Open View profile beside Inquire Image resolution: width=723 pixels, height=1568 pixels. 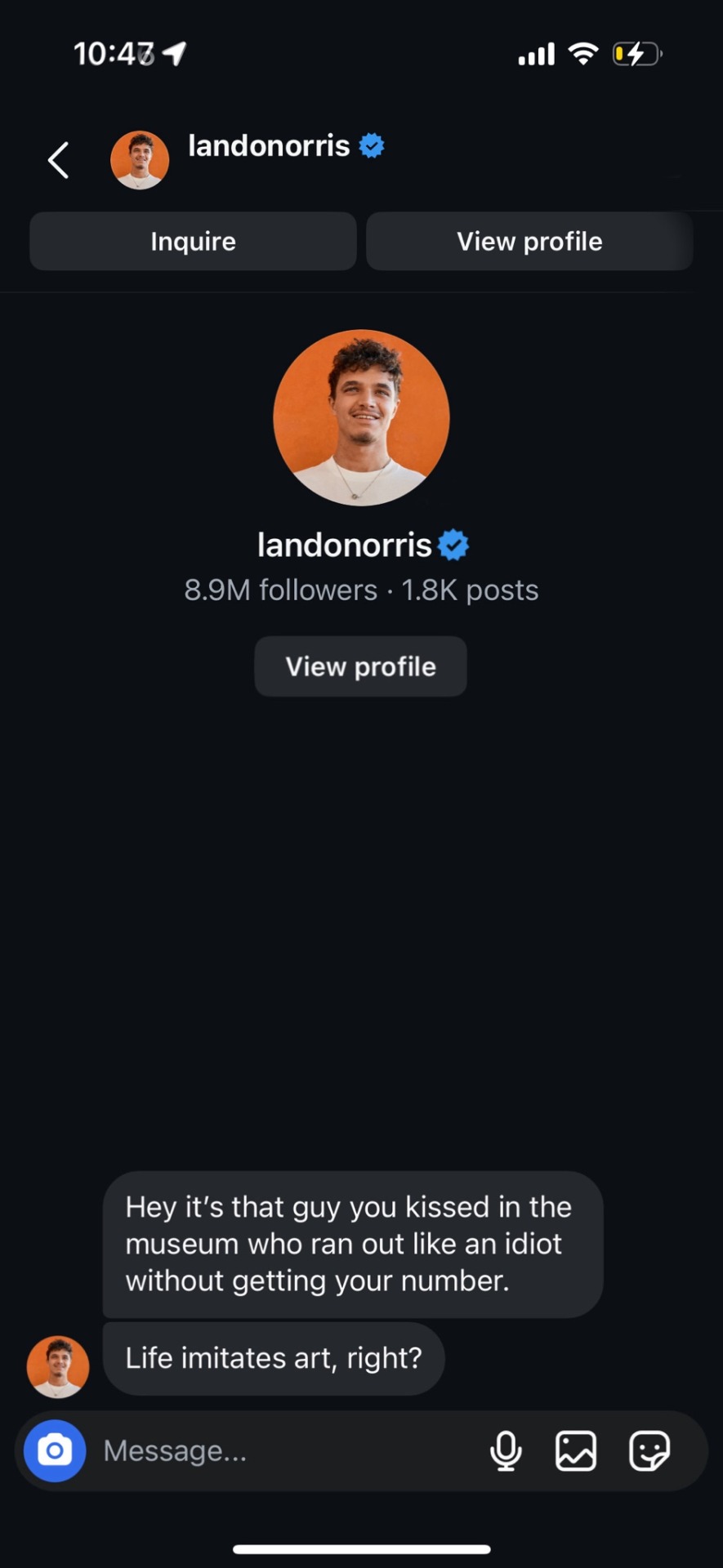coord(529,242)
